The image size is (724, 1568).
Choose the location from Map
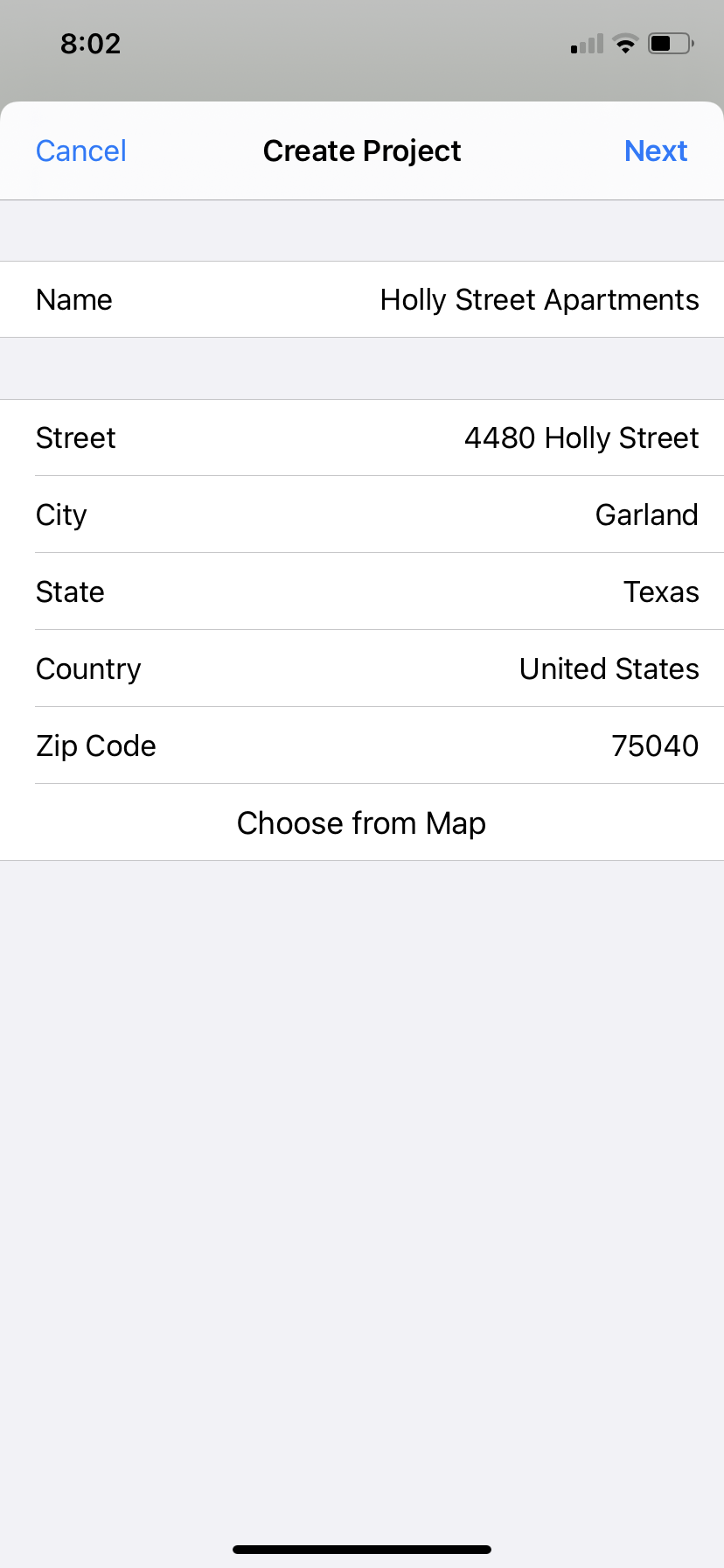(x=361, y=823)
